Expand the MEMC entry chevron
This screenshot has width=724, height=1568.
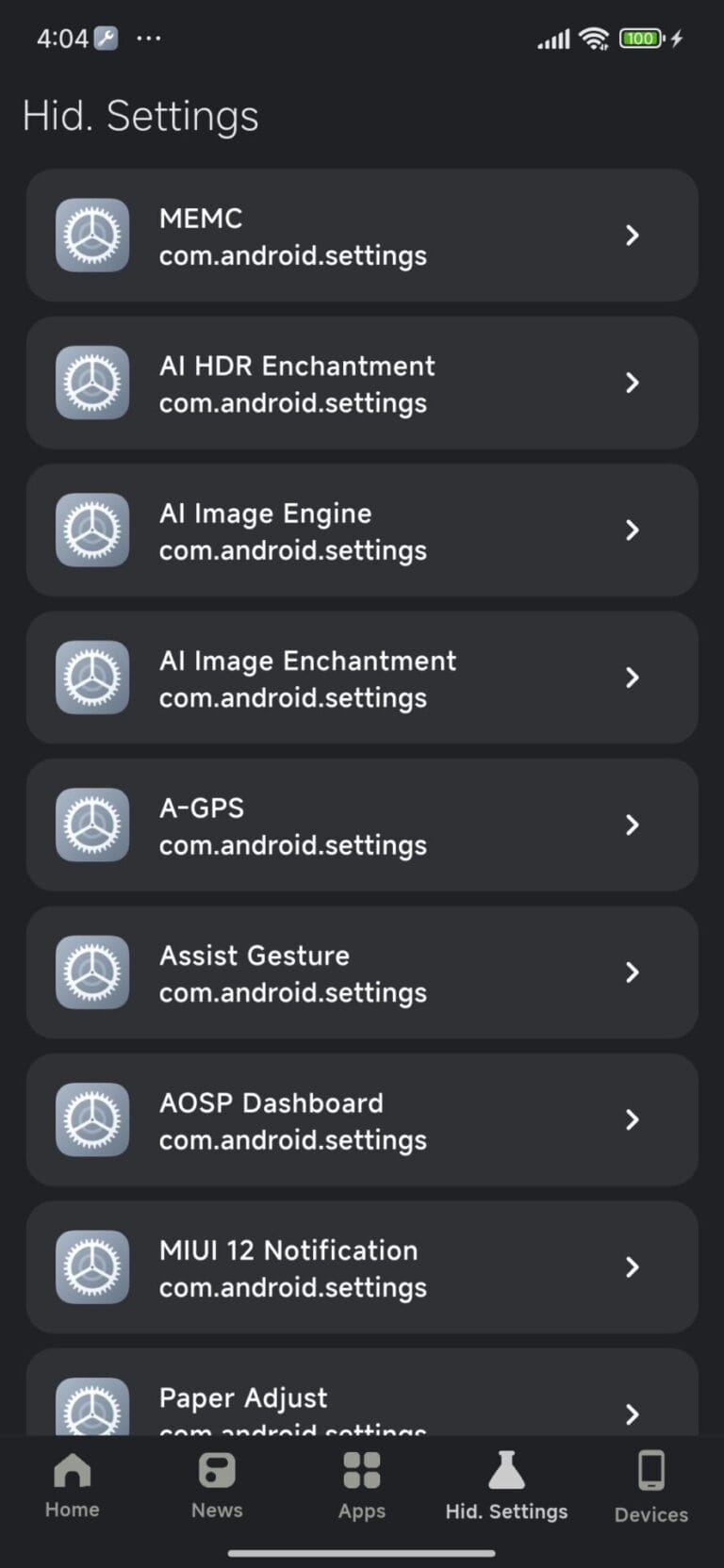pos(632,236)
